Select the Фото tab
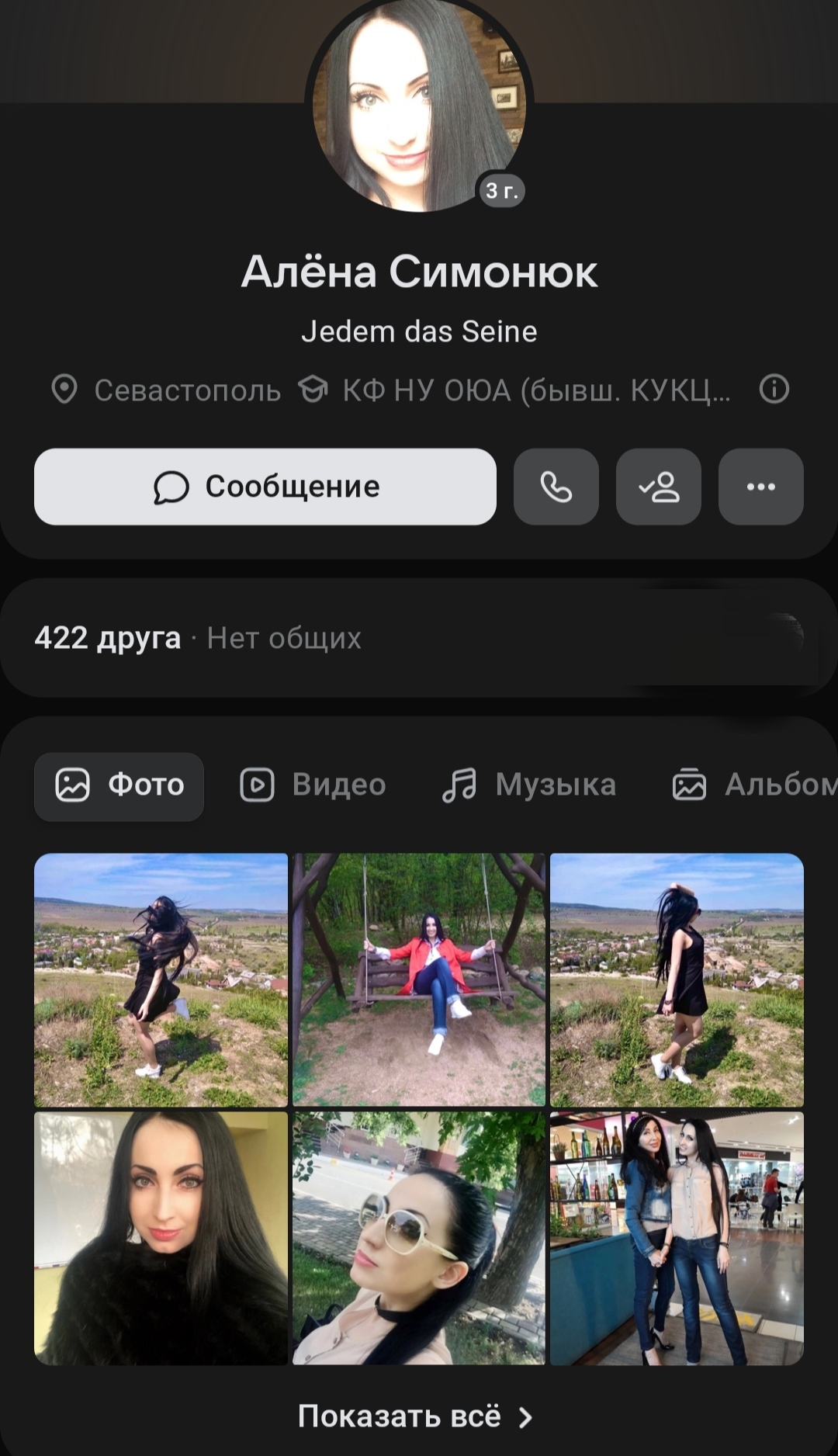 coord(119,785)
